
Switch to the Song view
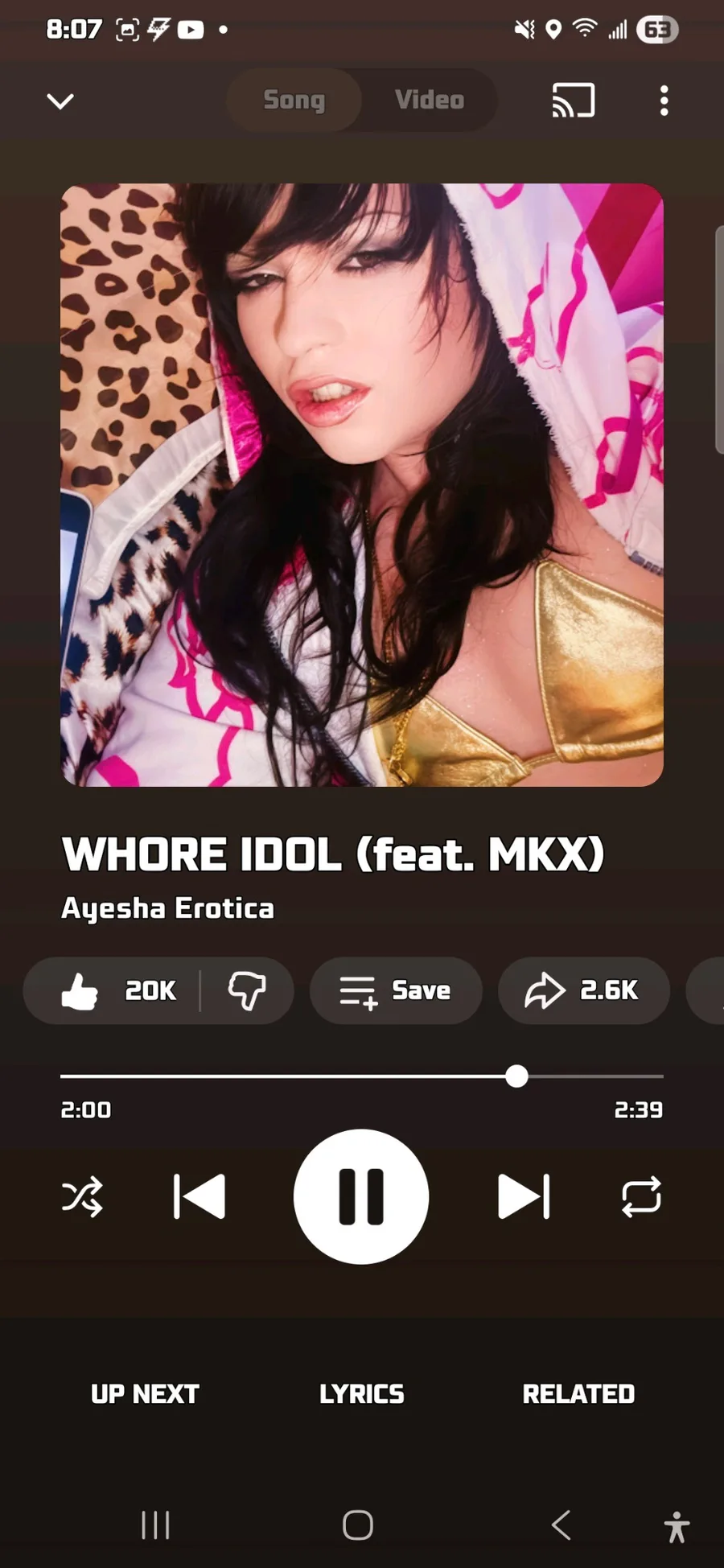294,100
